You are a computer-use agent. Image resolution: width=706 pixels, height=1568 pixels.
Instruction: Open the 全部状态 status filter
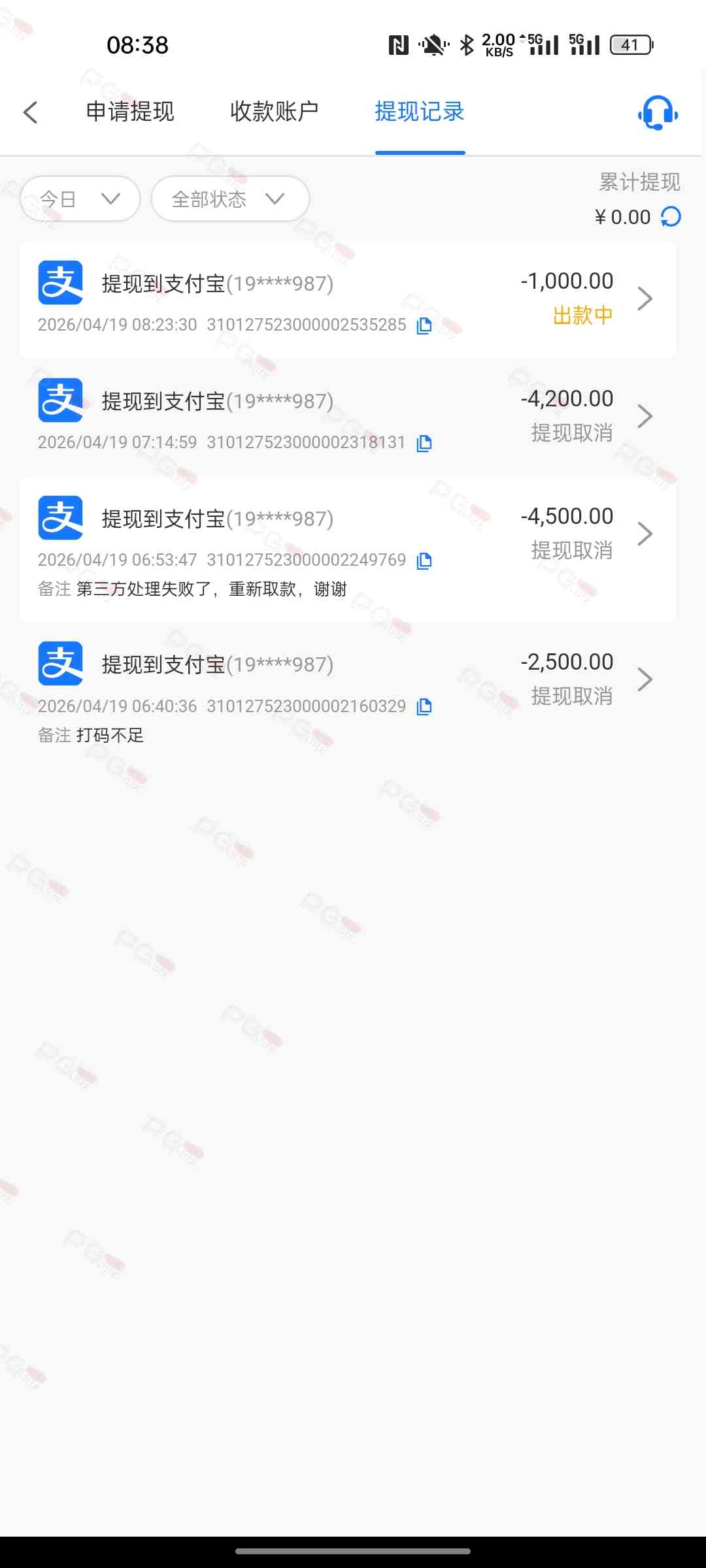pyautogui.click(x=229, y=199)
